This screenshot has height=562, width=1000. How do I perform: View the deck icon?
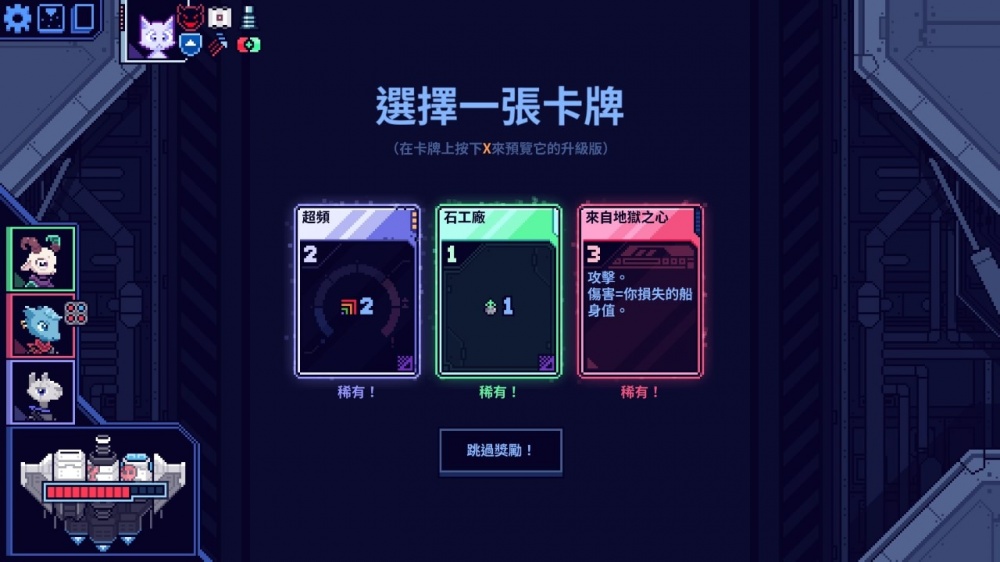point(84,17)
